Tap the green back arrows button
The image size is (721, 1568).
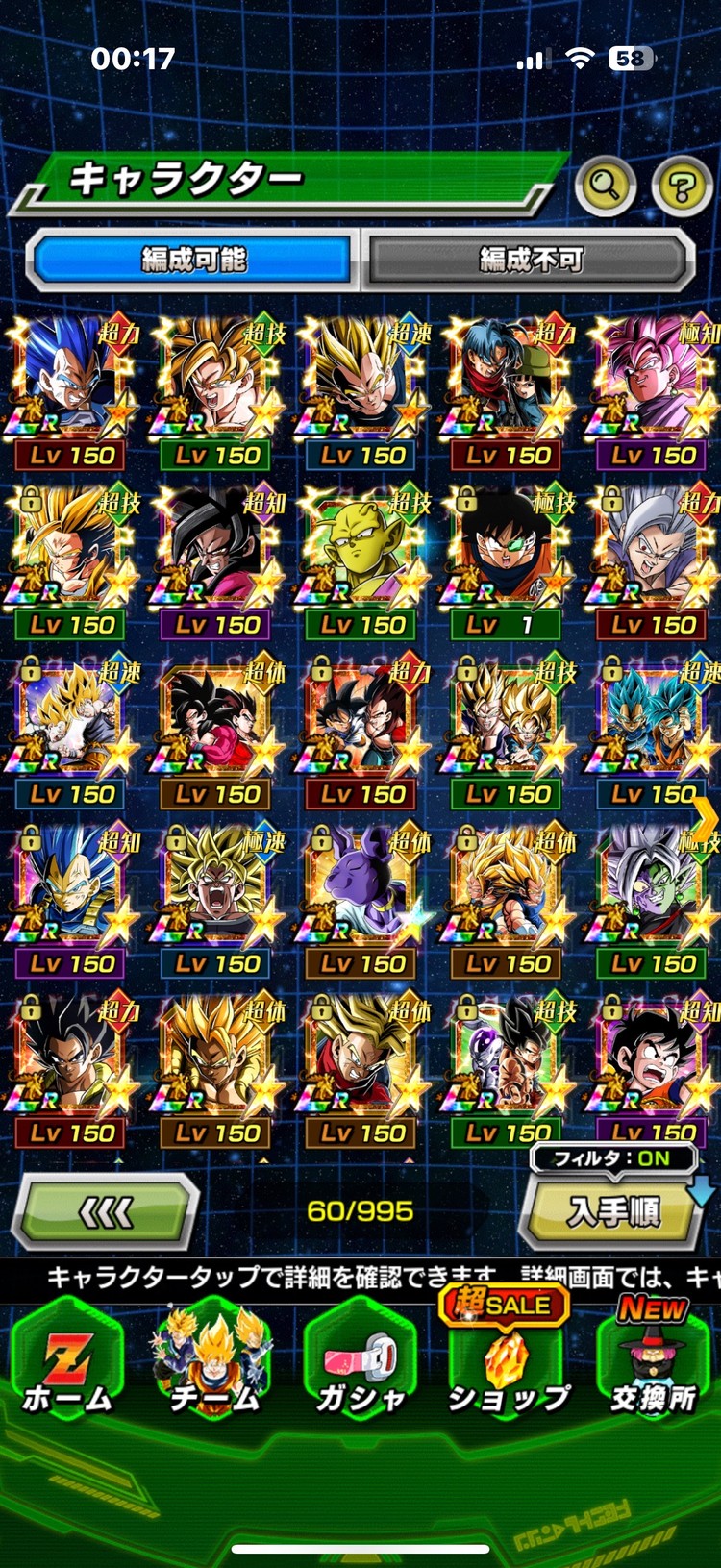pos(106,1212)
